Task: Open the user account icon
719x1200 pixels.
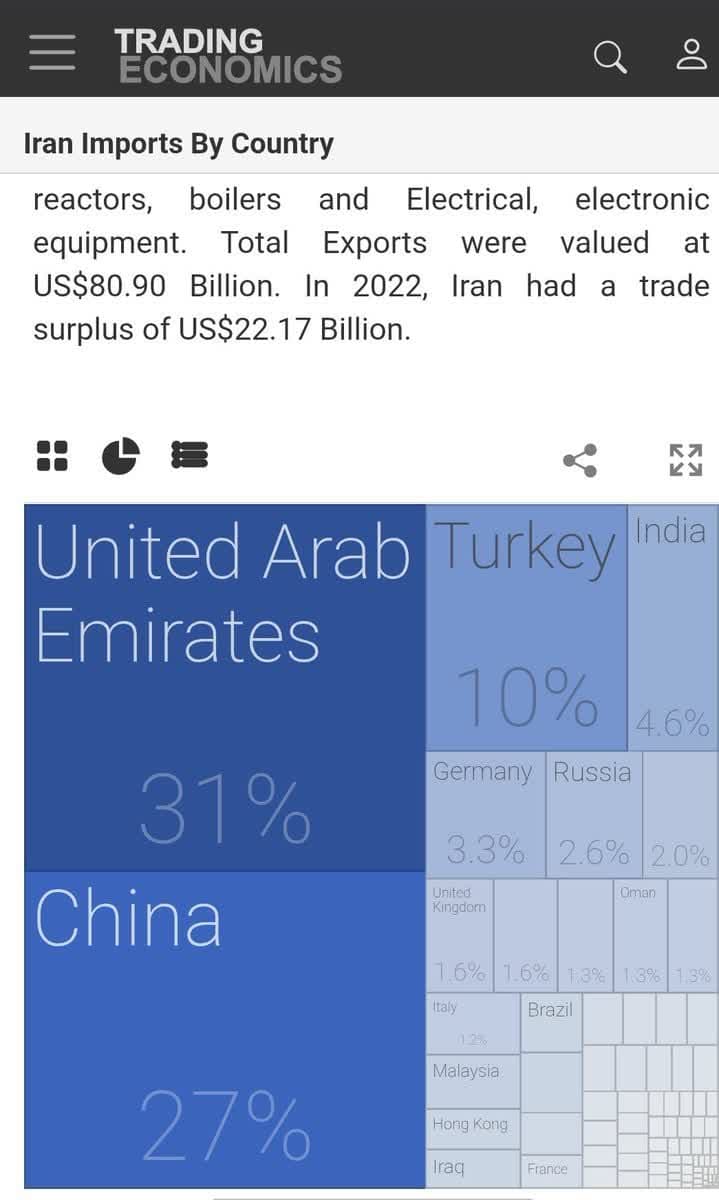Action: pos(691,54)
